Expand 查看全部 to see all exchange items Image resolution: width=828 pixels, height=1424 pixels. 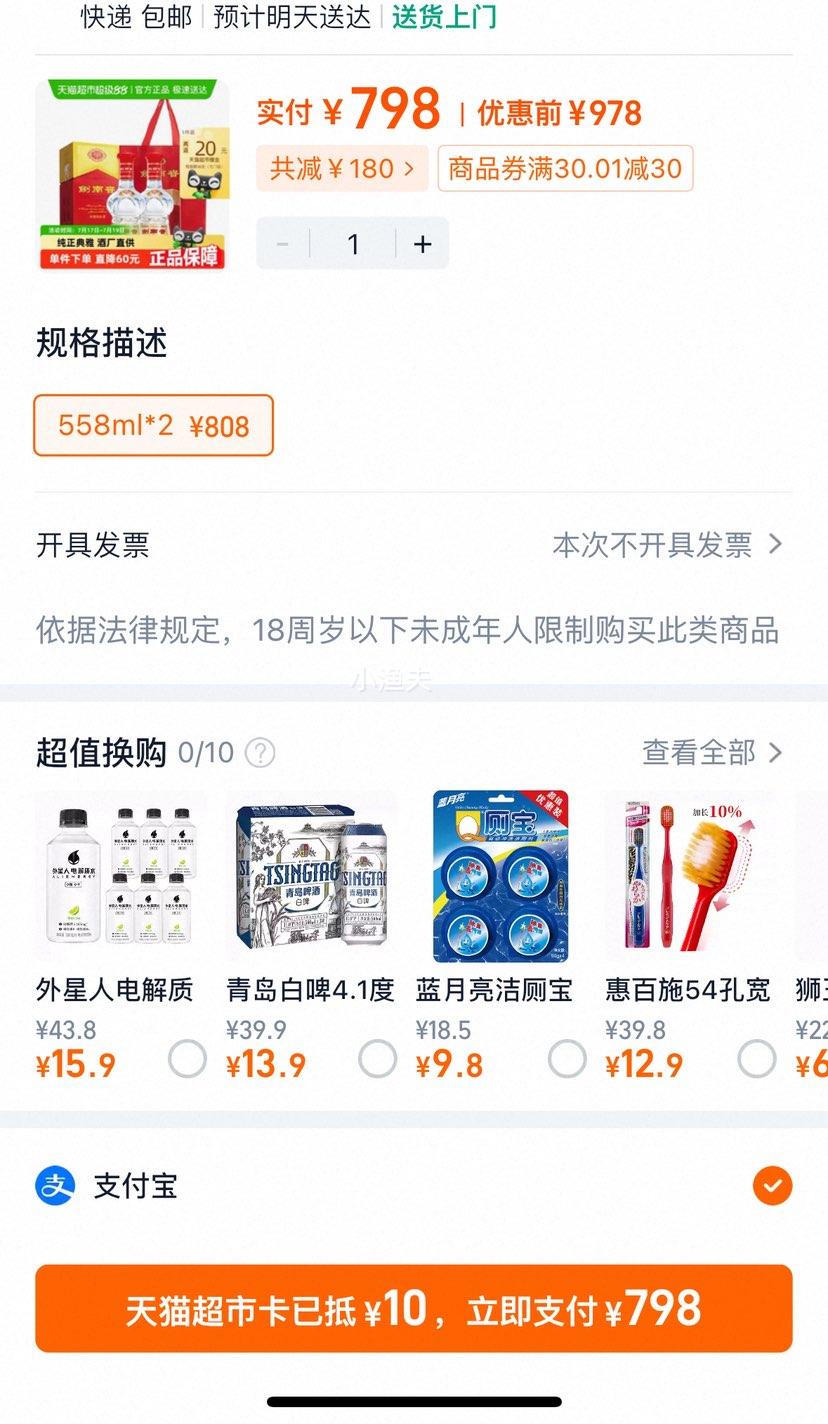pos(711,753)
